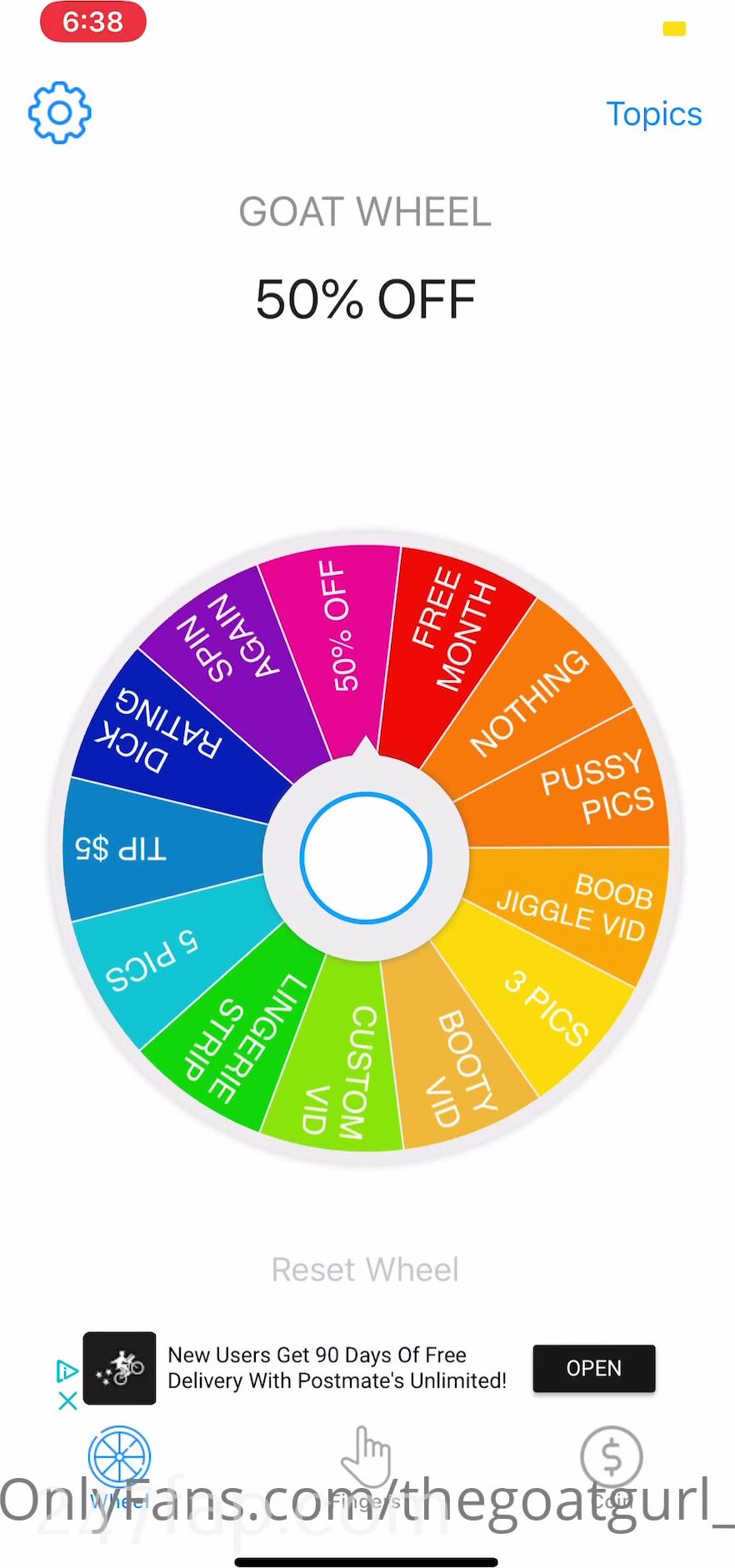The height and width of the screenshot is (1568, 735).
Task: Close the ad banner
Action: [67, 1401]
